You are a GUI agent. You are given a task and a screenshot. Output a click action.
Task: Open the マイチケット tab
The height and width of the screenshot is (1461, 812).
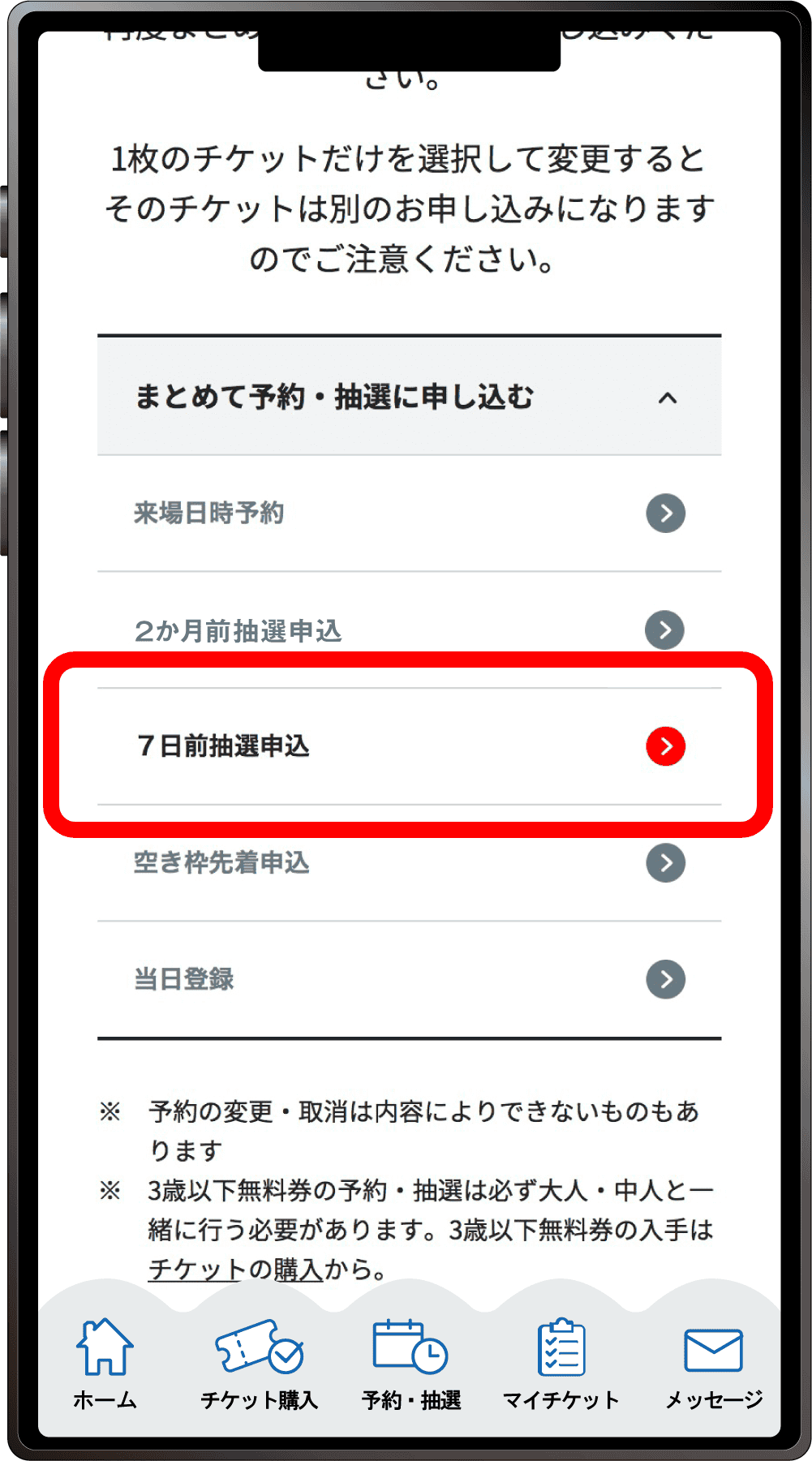[x=561, y=1364]
